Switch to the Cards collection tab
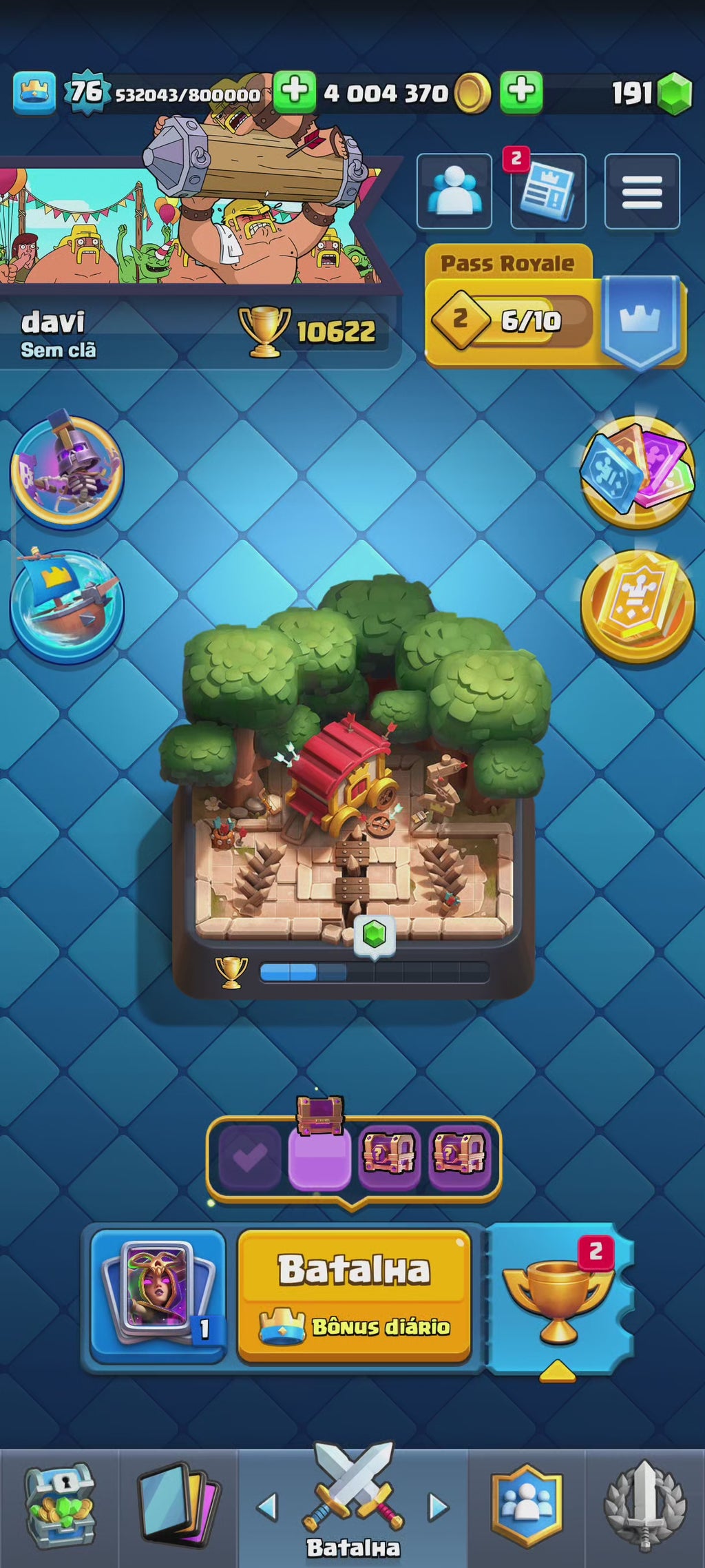The height and width of the screenshot is (1568, 705). click(179, 1507)
